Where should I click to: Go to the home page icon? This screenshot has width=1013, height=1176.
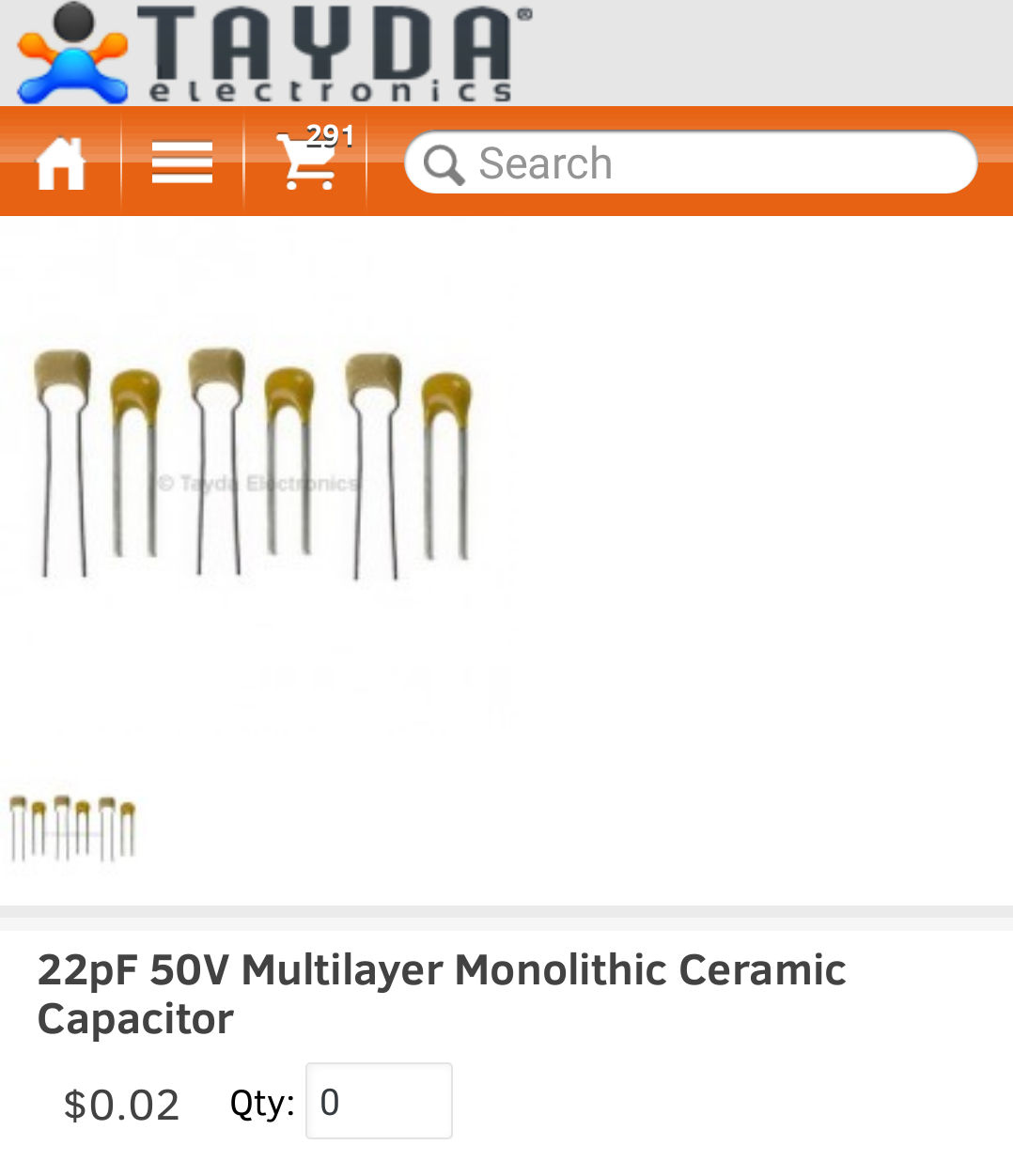coord(61,163)
